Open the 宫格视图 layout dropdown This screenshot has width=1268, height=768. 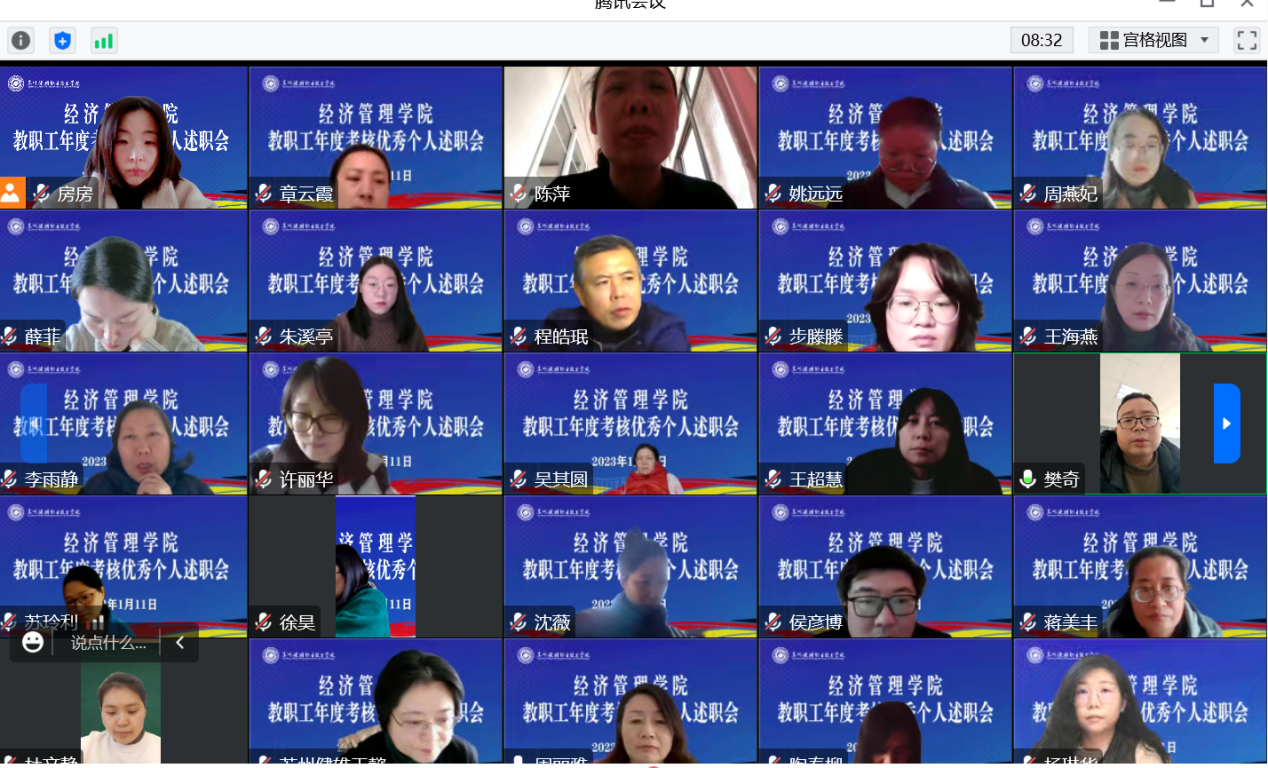click(x=1154, y=40)
